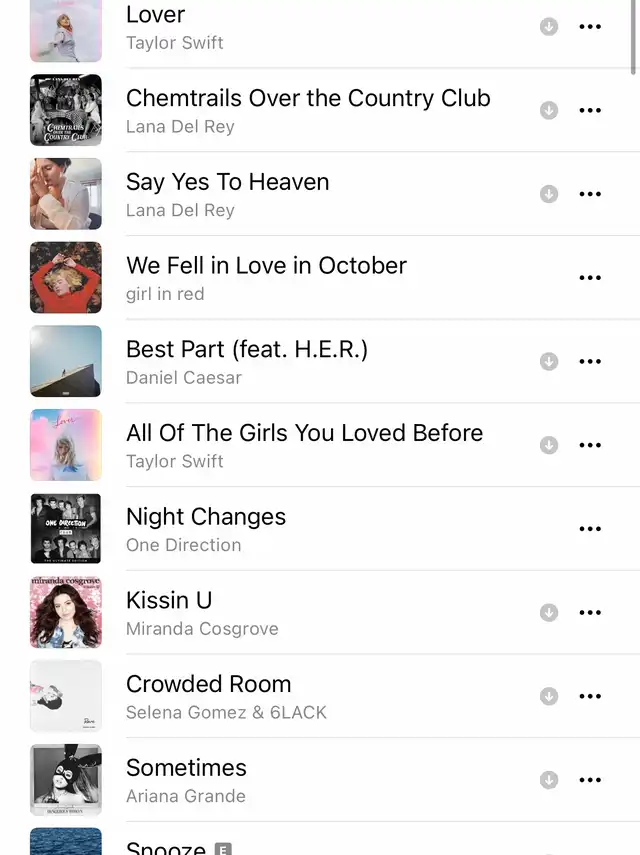Play Kissin U by Miranda Cosgrove
This screenshot has width=640, height=855.
(169, 601)
